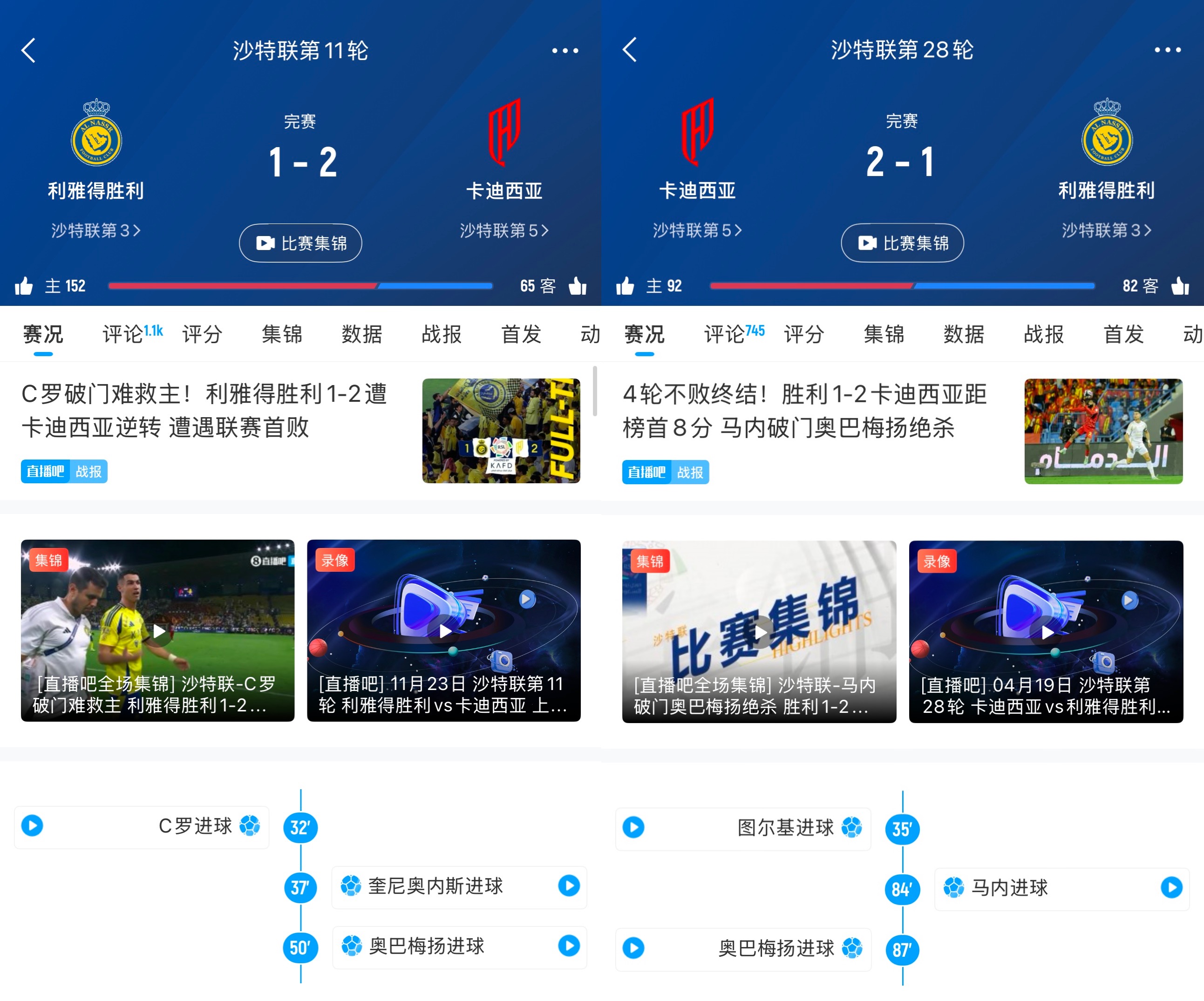Like the home team with 152 votes
The height and width of the screenshot is (1001, 1204).
click(24, 285)
